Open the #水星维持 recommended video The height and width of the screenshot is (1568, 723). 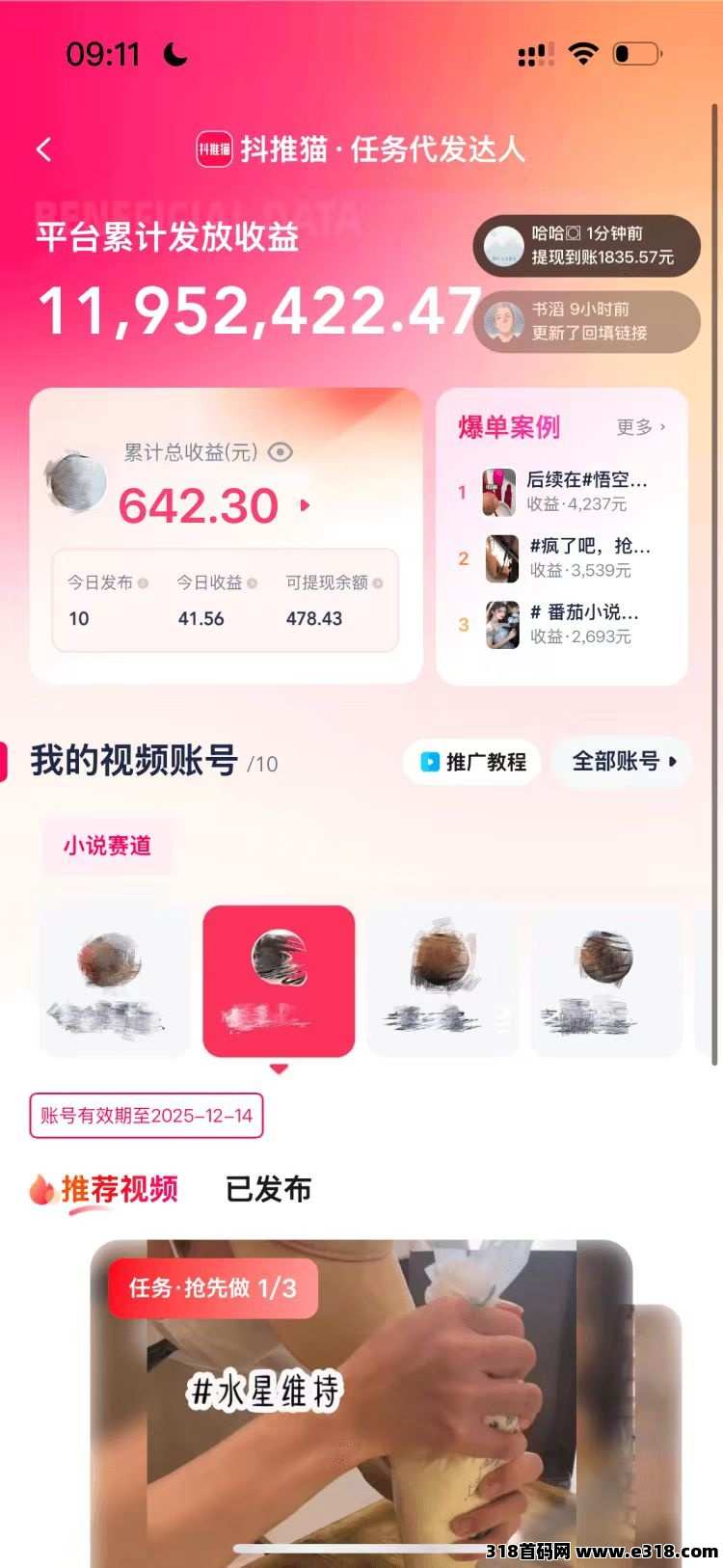point(361,1398)
